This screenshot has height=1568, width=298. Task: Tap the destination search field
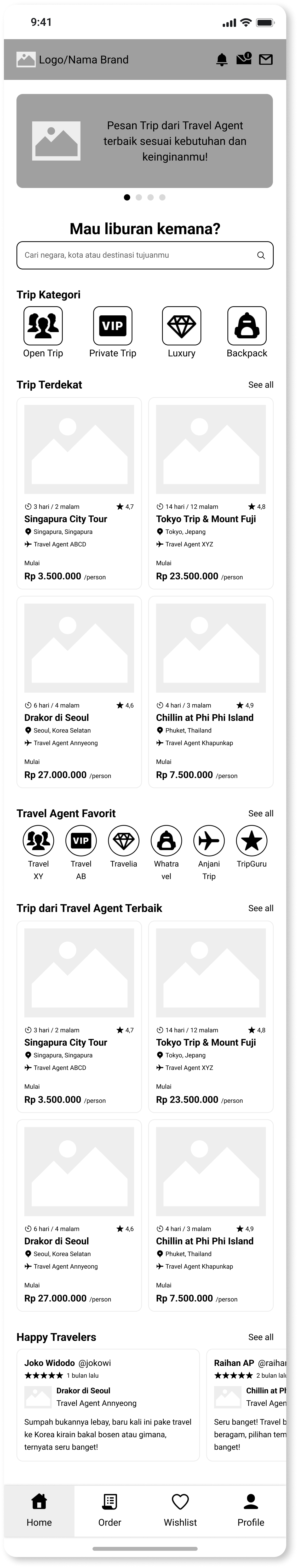145,255
